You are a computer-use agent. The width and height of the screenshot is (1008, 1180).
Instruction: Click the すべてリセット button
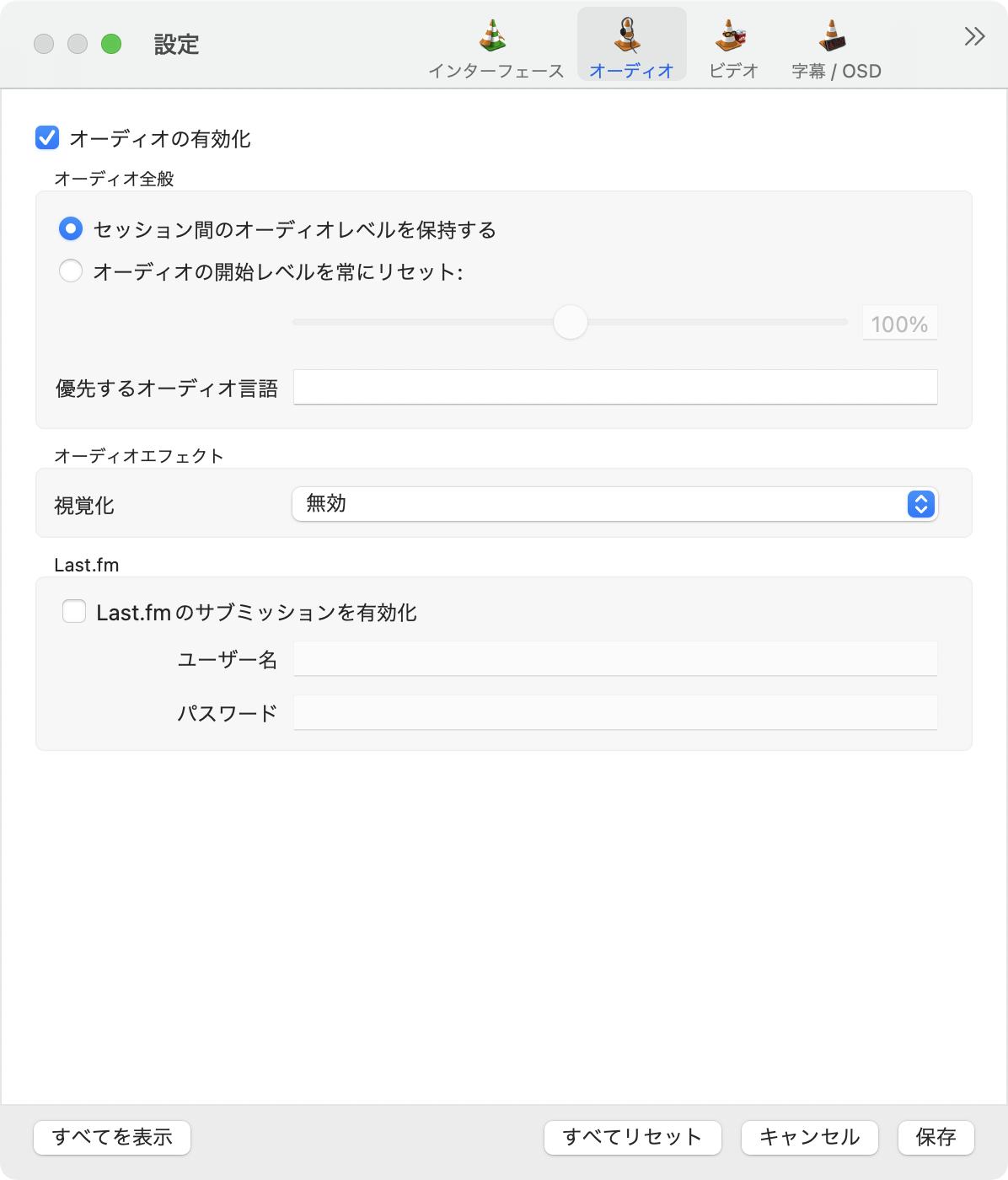click(631, 1137)
